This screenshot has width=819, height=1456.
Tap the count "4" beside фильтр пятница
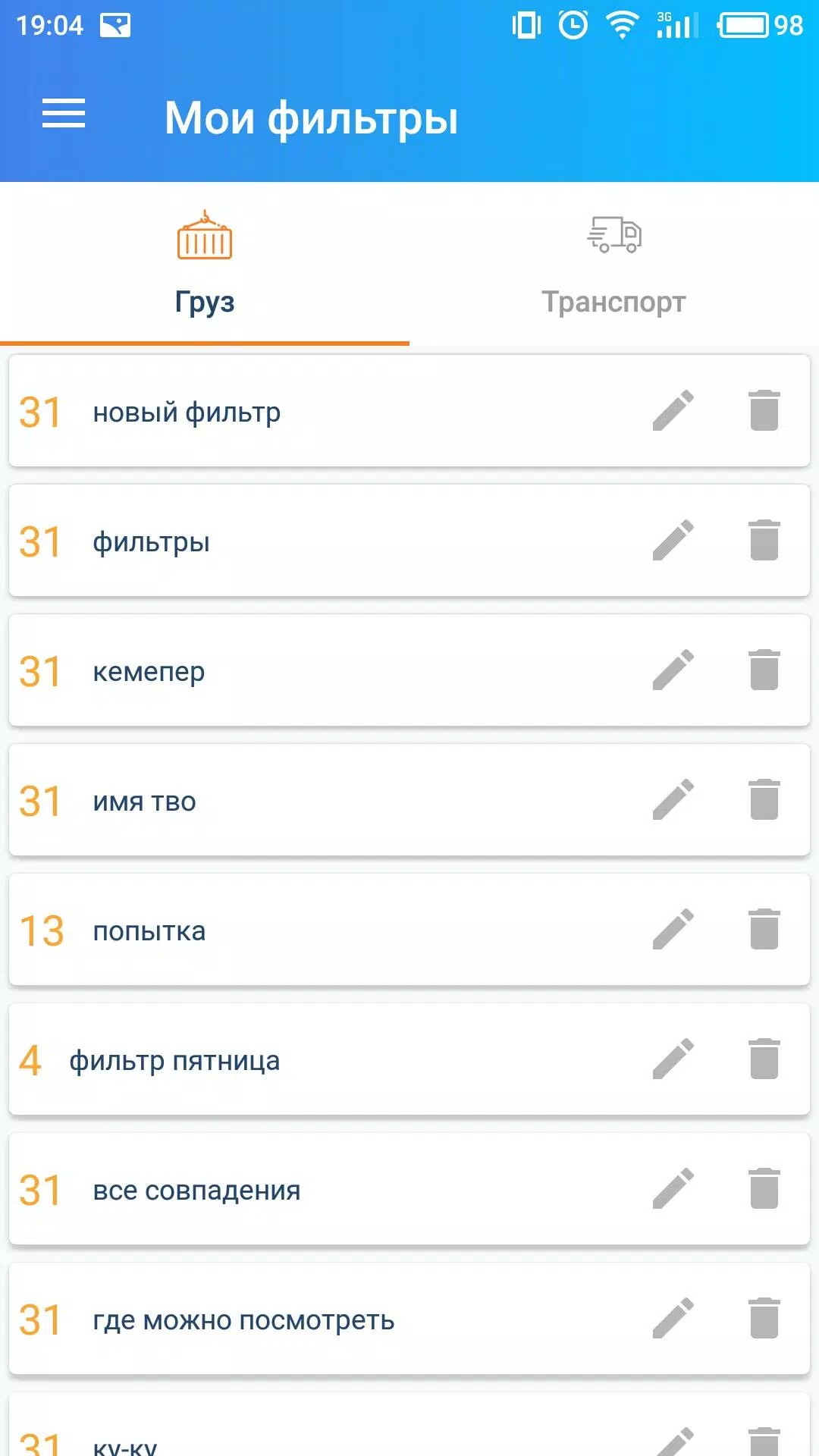[x=30, y=1060]
